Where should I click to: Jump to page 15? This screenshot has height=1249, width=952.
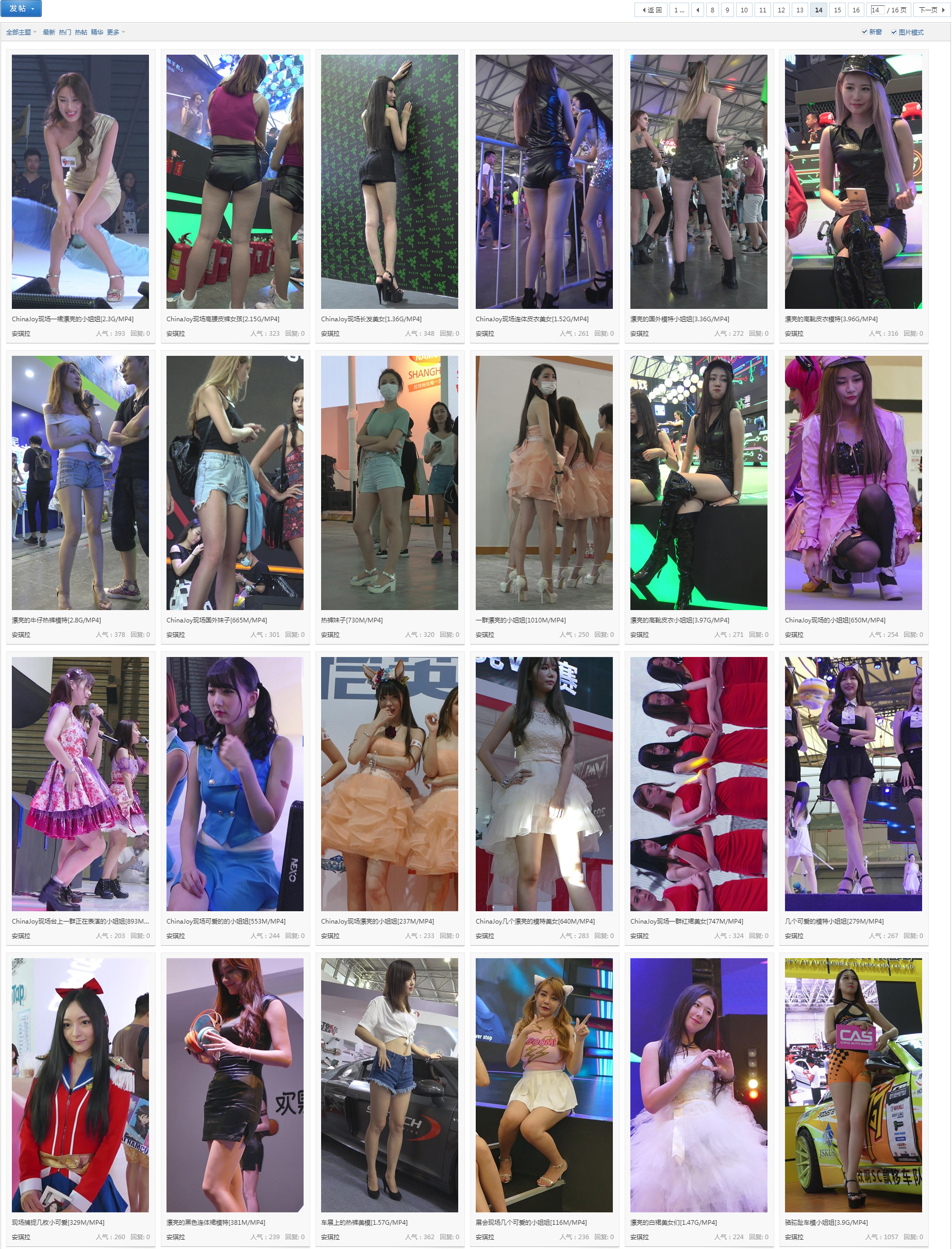(837, 10)
